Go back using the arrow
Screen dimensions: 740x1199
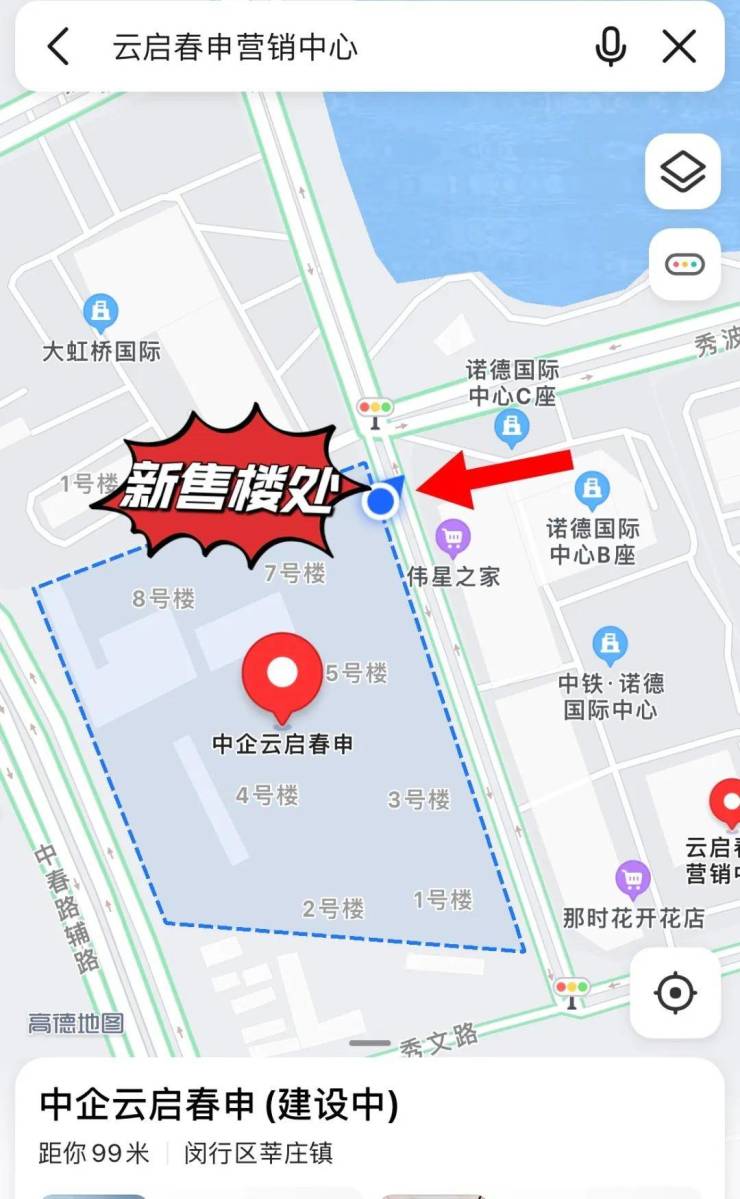[59, 47]
